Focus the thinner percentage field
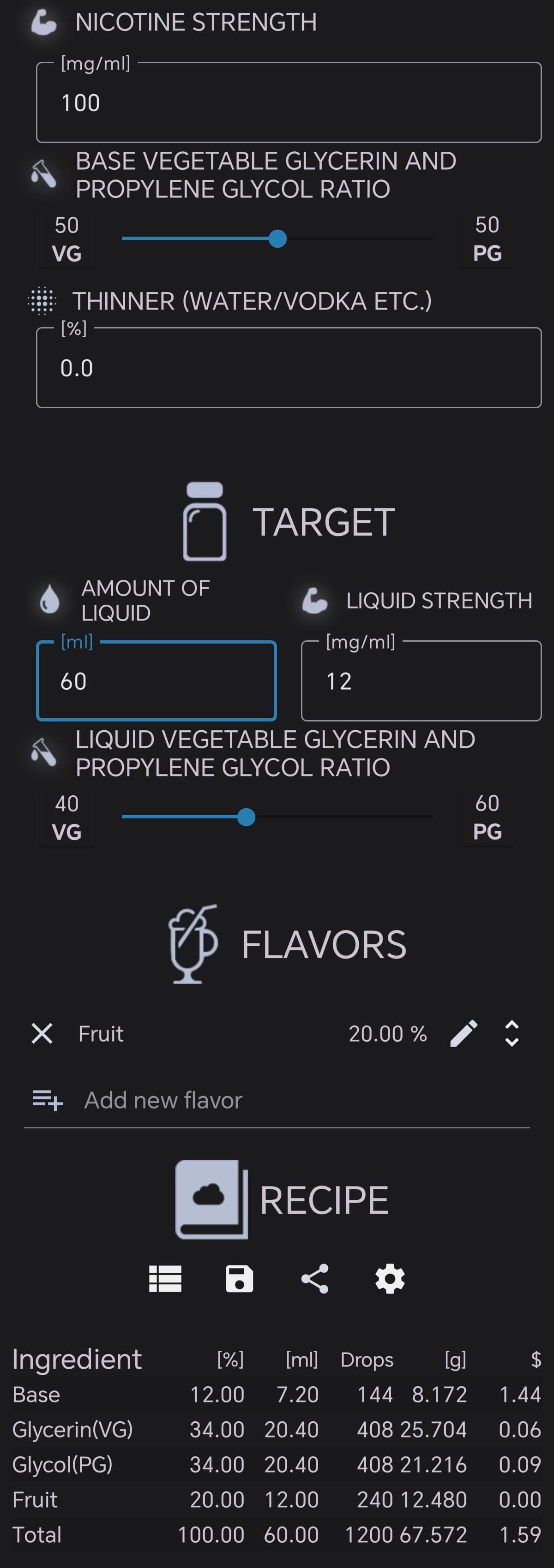 288,368
